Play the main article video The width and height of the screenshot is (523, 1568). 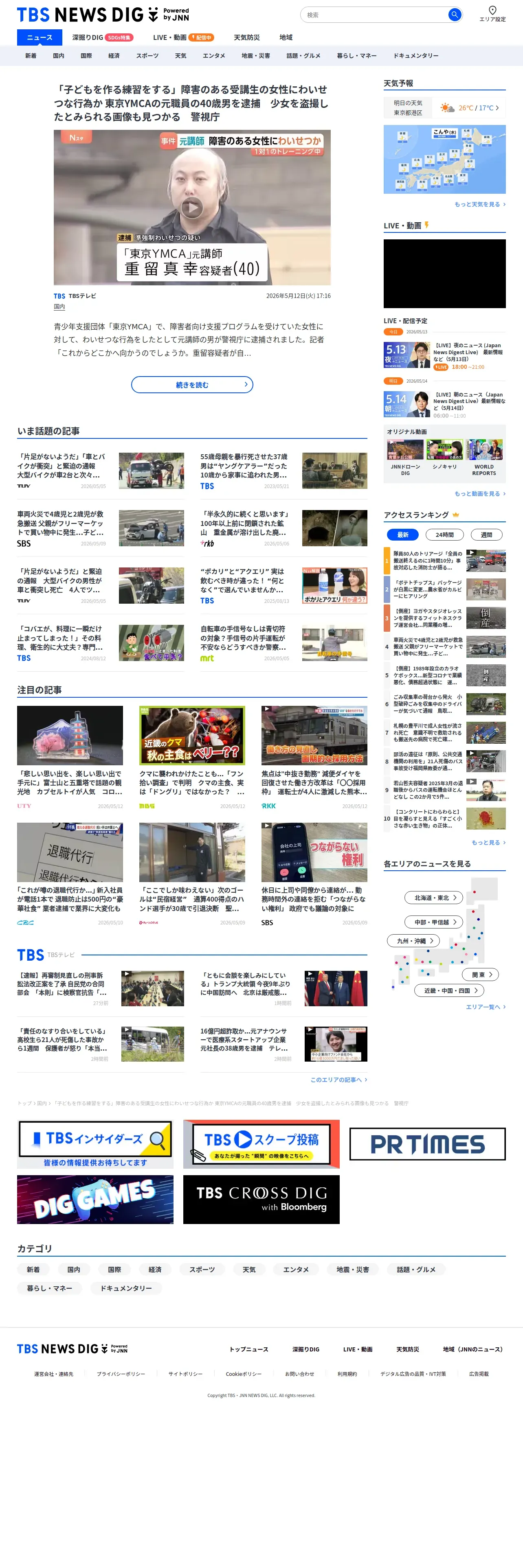(192, 208)
